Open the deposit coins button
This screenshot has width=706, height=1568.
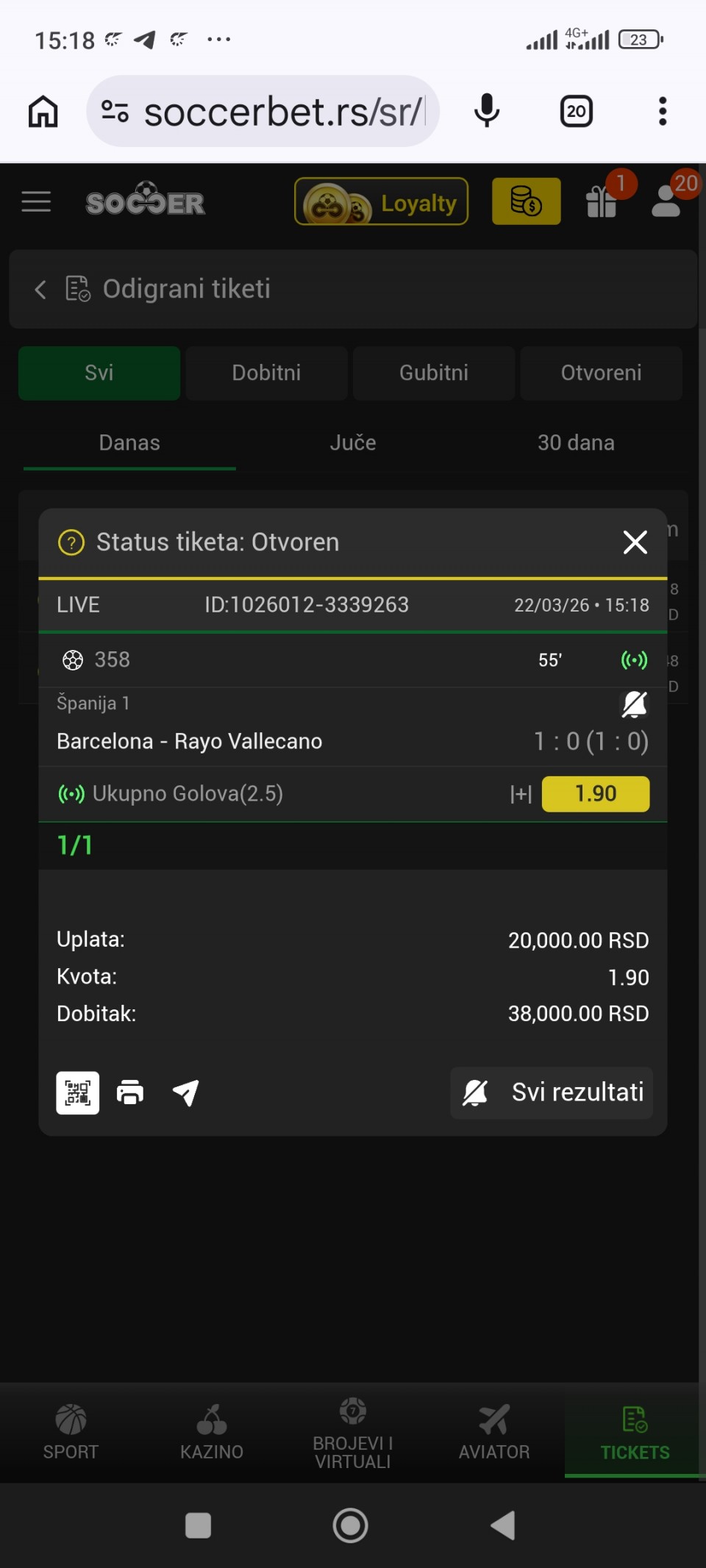(x=526, y=202)
